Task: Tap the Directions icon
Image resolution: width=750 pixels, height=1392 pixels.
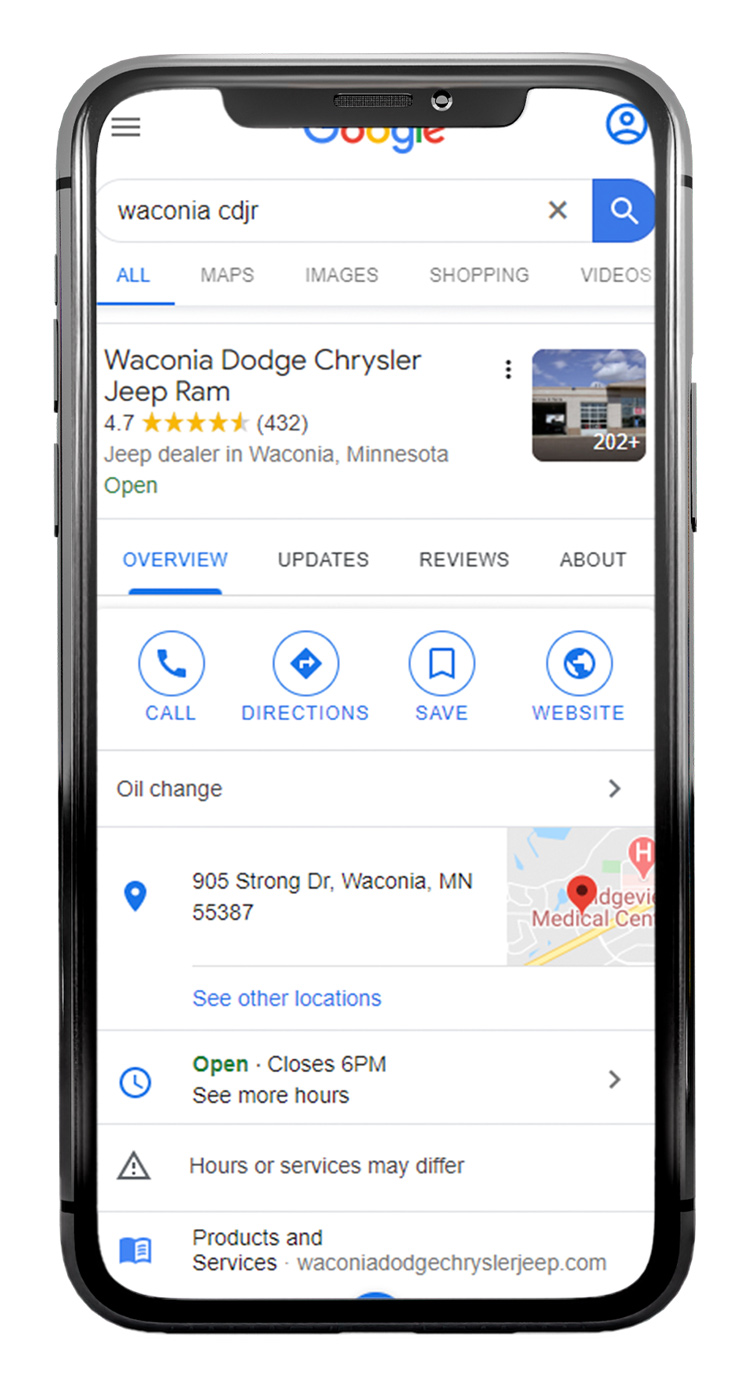Action: click(305, 662)
